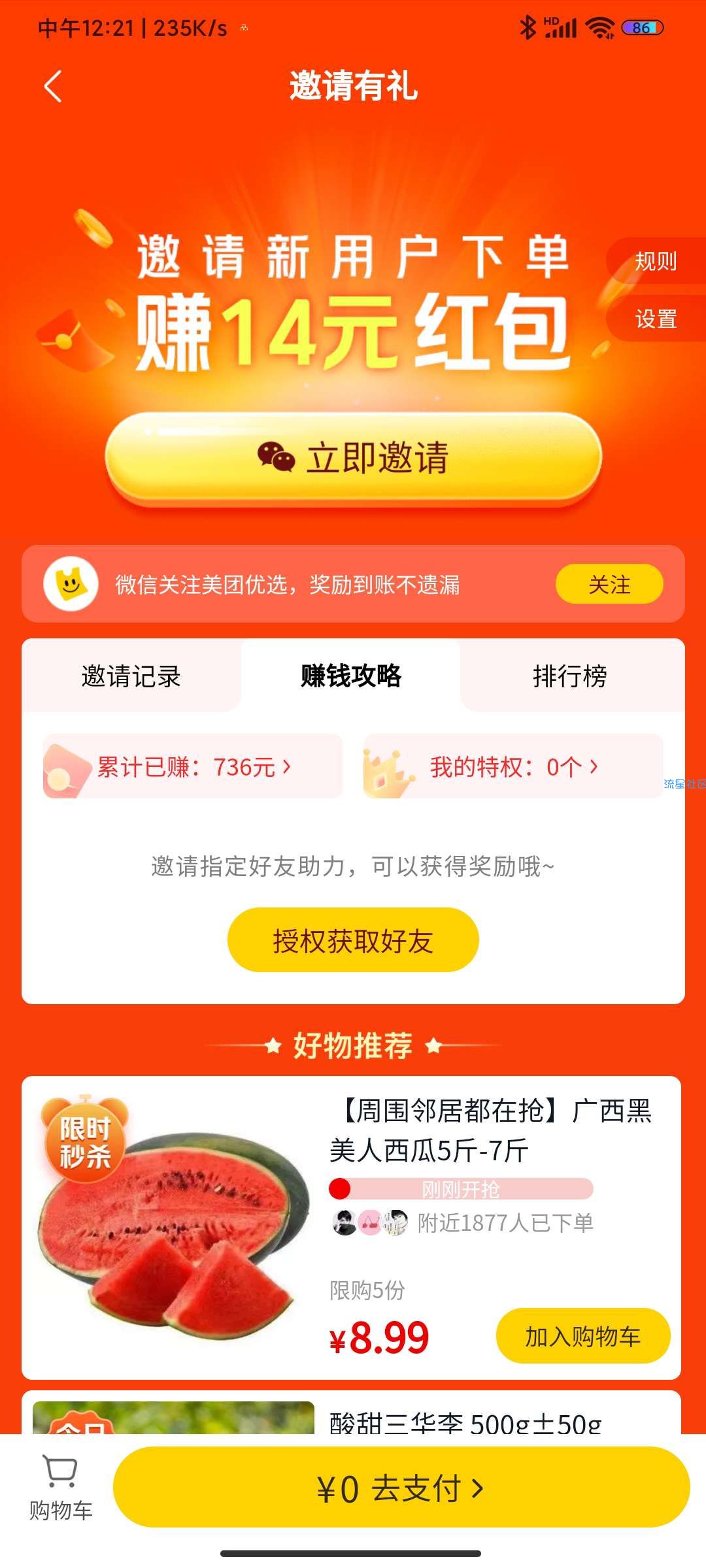Open the 酸甜三华李 product card
This screenshot has width=706, height=1568.
coord(464,1421)
